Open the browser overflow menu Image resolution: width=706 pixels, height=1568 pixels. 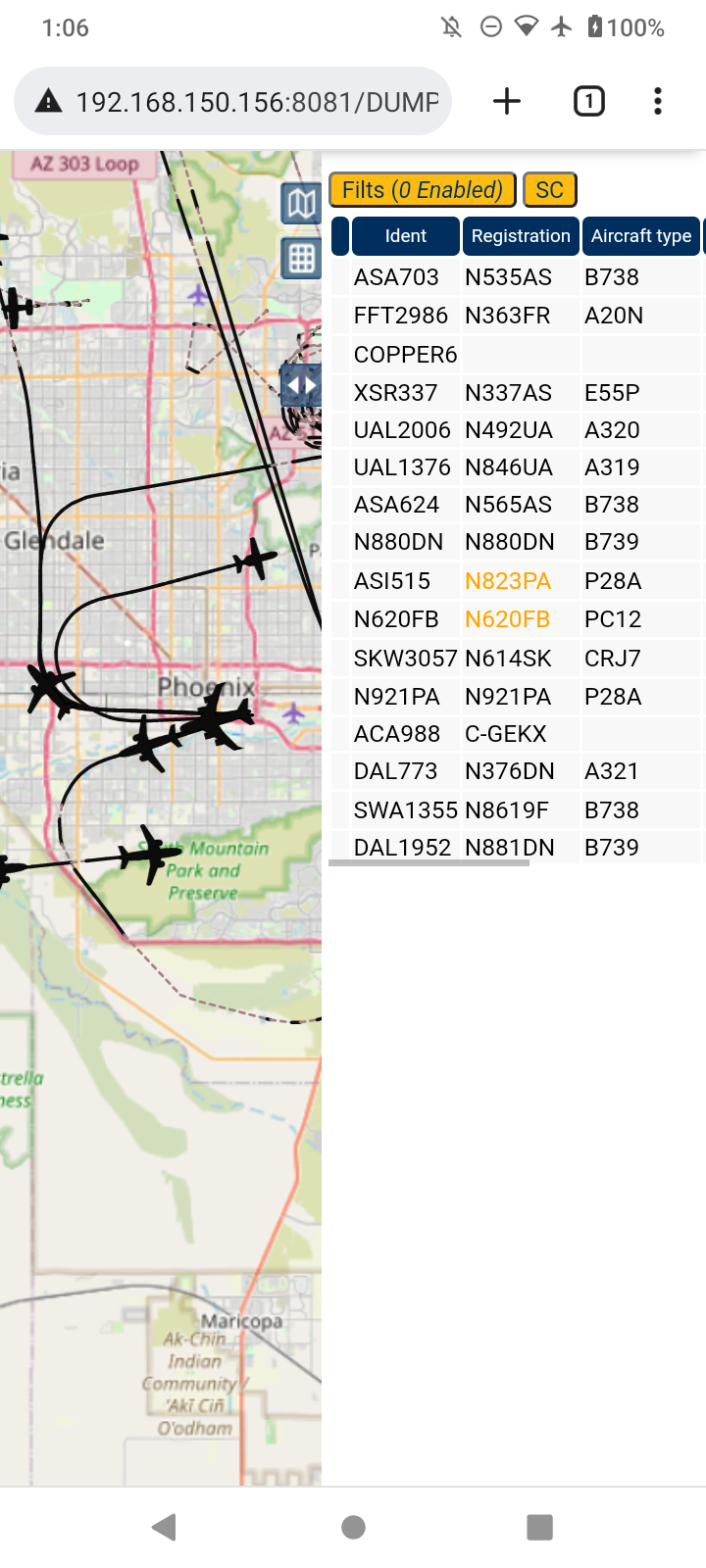pos(658,101)
